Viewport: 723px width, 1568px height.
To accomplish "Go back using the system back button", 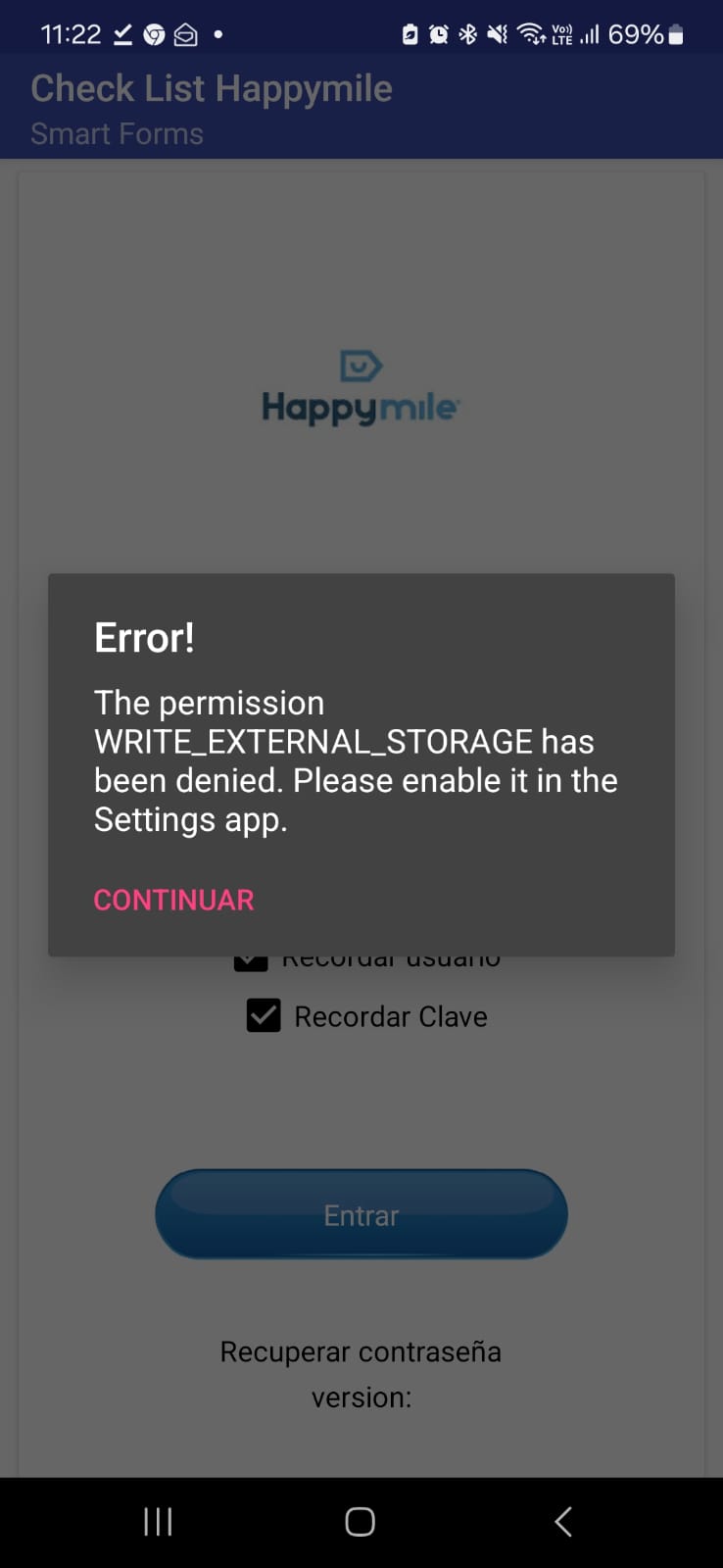I will (x=562, y=1521).
